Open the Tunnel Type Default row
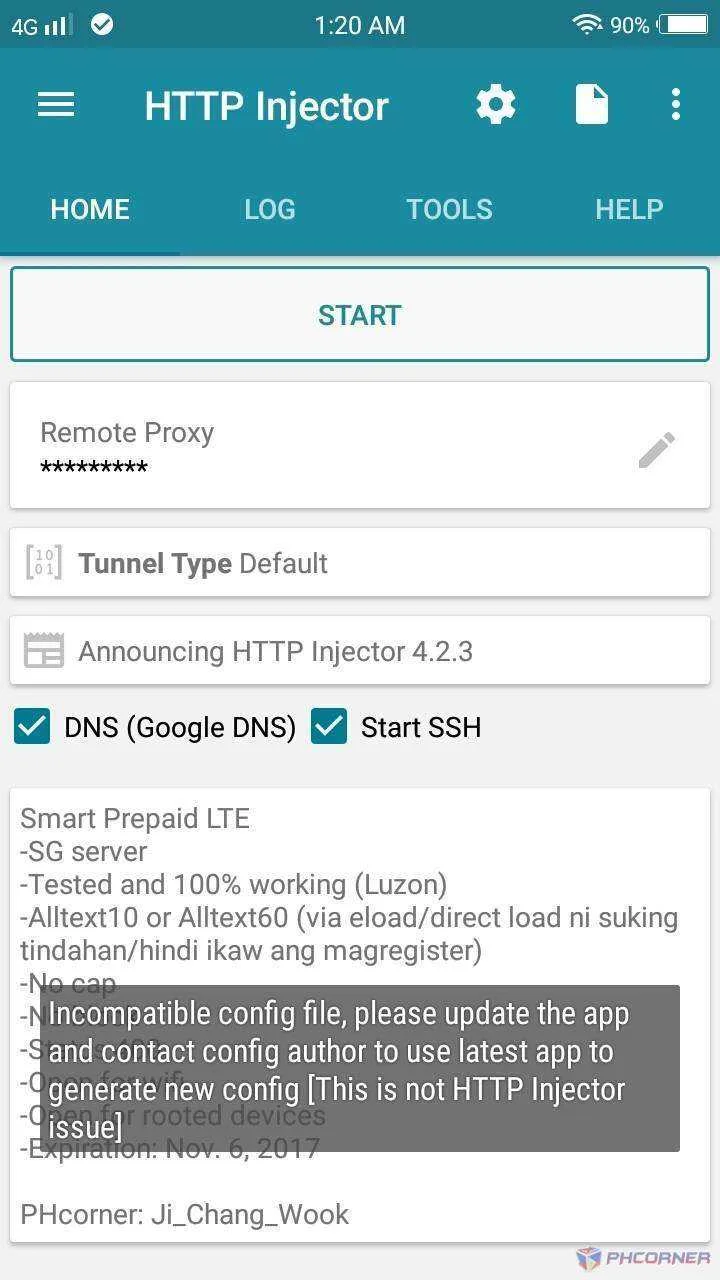This screenshot has width=720, height=1280. (x=360, y=563)
